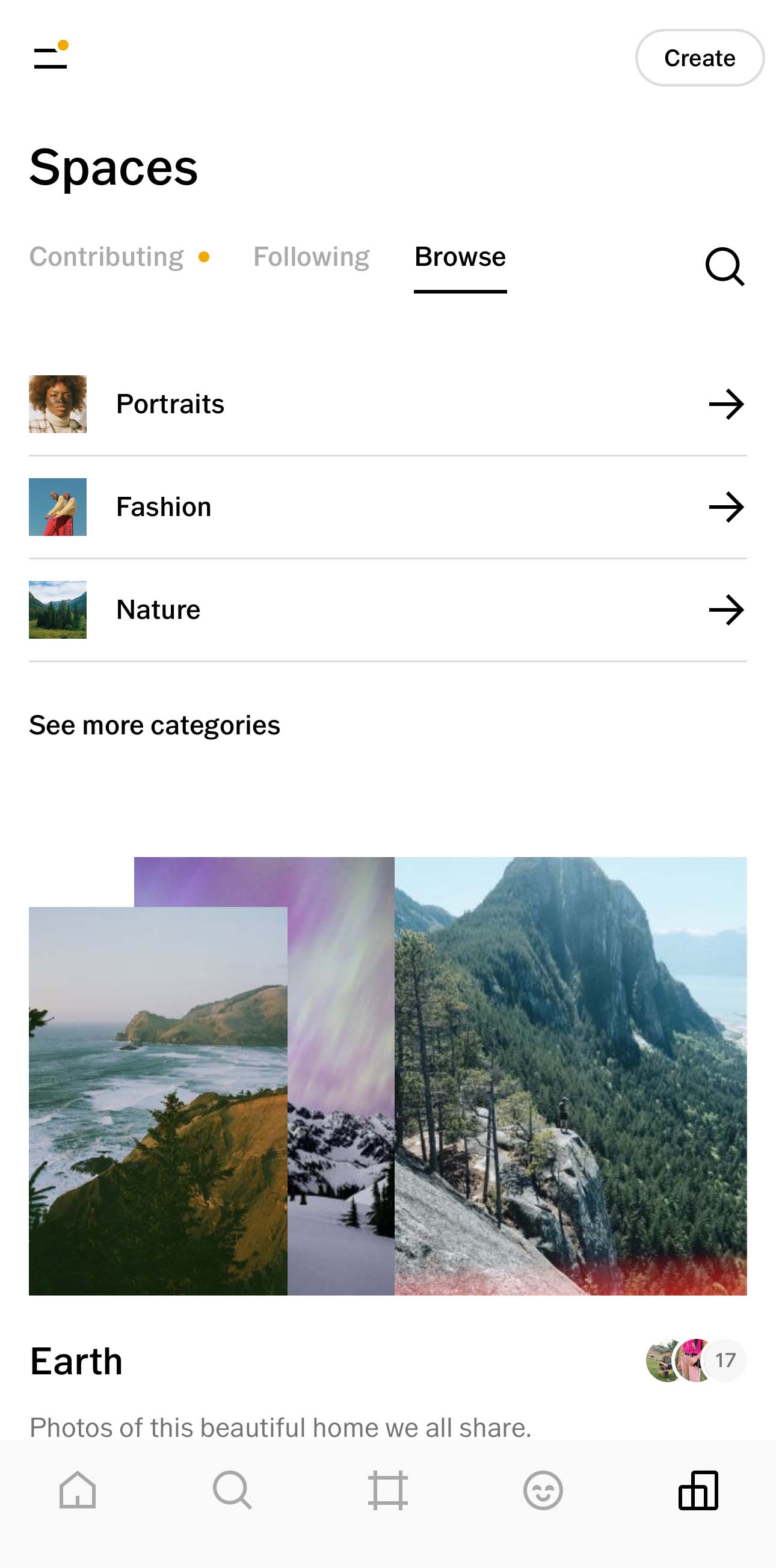The image size is (776, 1568).
Task: Switch to the Contributing tab
Action: pyautogui.click(x=107, y=257)
